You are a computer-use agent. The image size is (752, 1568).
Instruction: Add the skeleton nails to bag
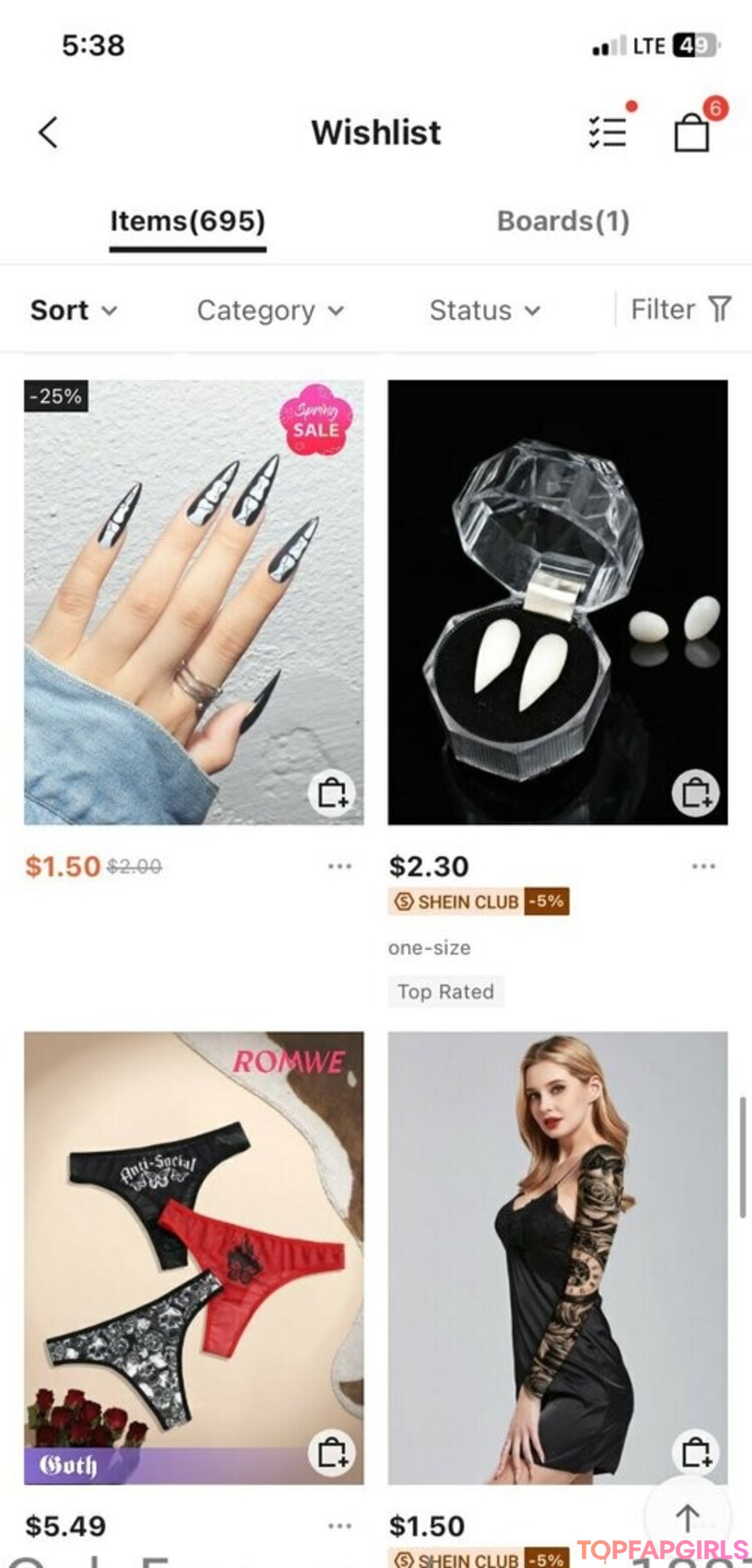tap(332, 793)
